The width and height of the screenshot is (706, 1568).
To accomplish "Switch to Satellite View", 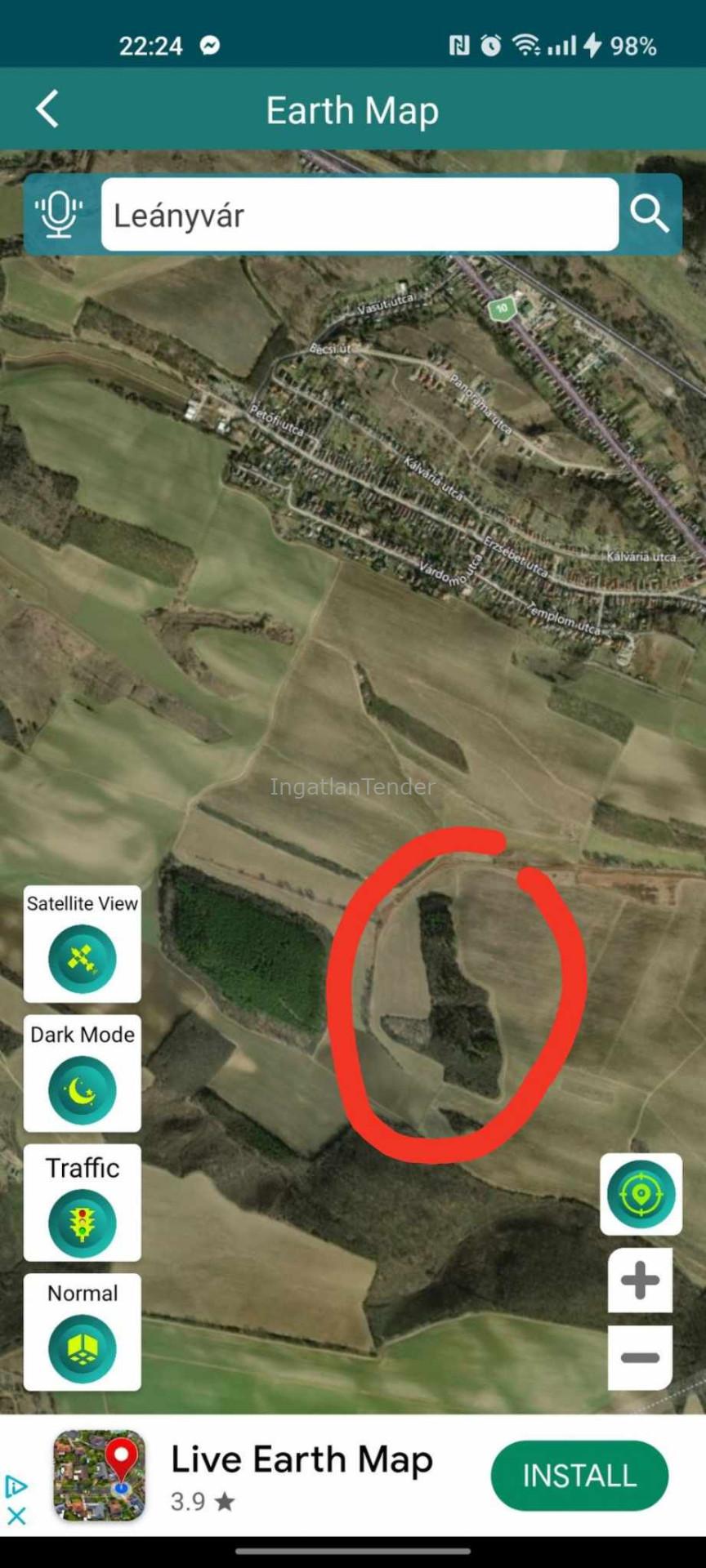I will [83, 944].
